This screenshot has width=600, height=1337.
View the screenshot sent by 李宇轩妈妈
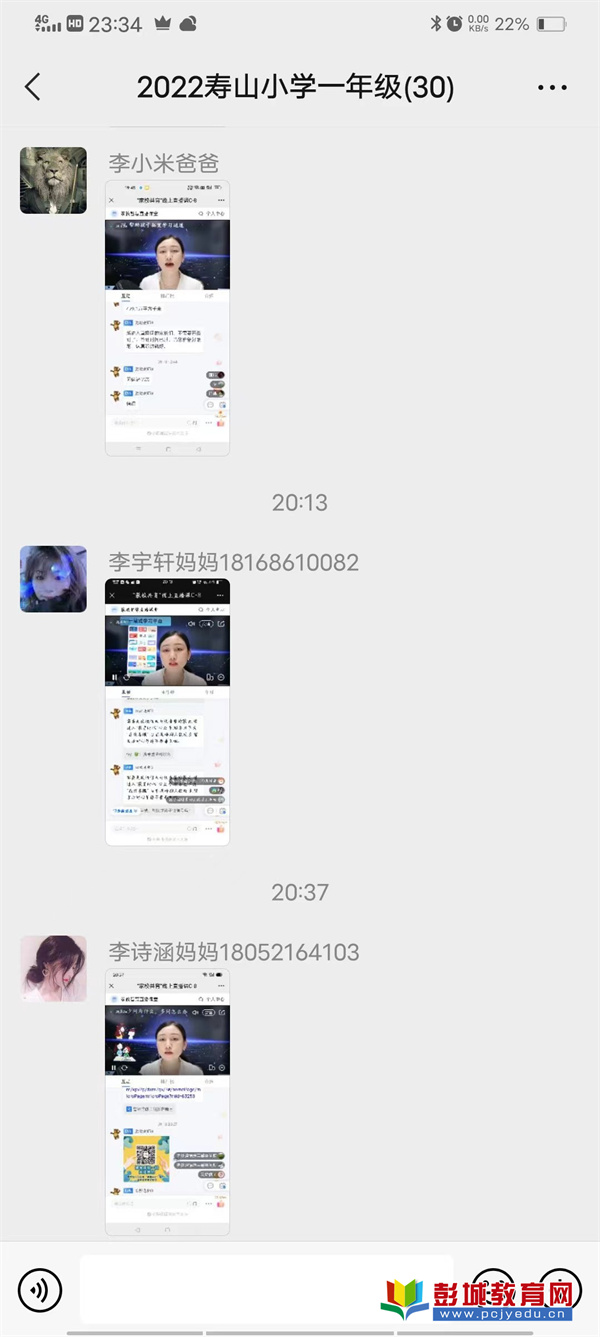[x=167, y=711]
